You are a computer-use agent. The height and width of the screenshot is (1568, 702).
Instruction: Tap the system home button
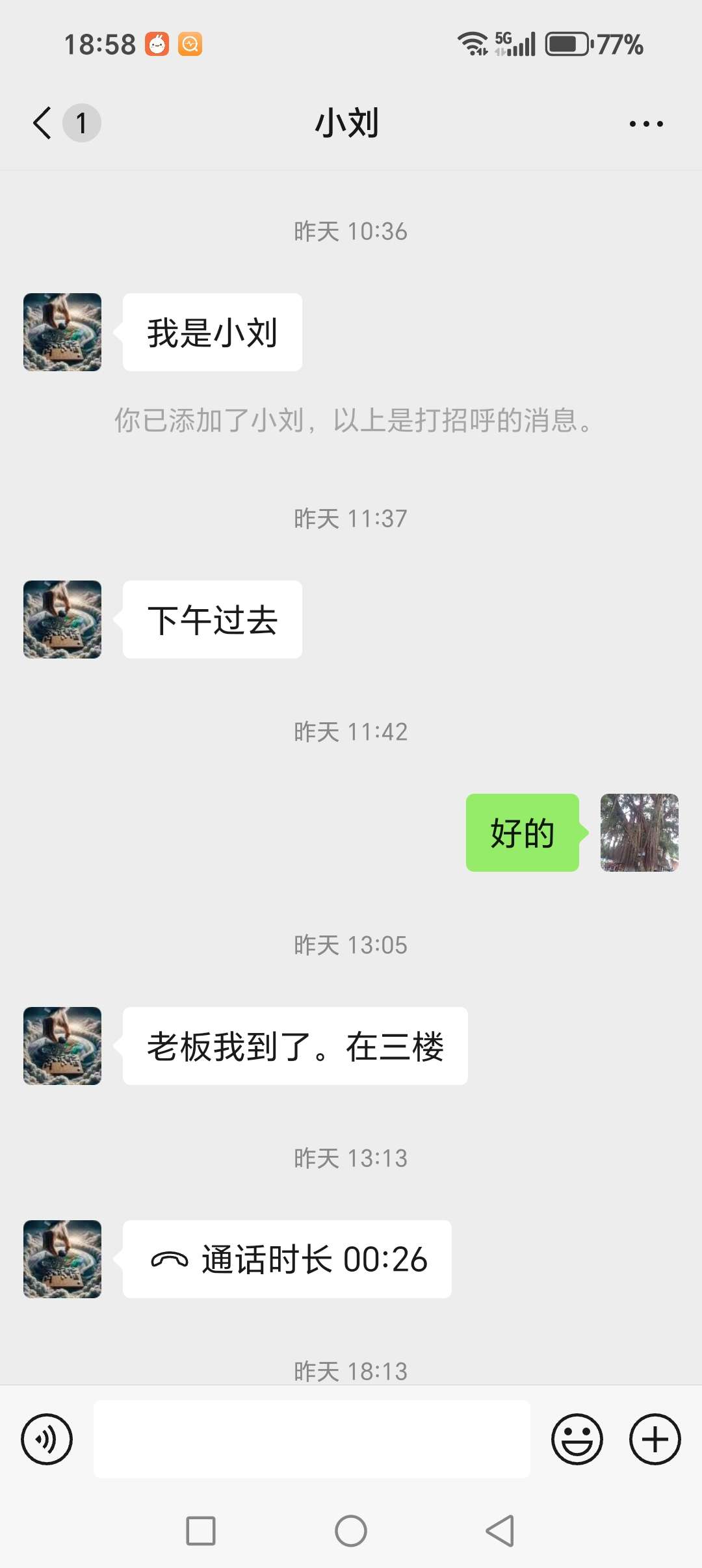[x=351, y=1531]
